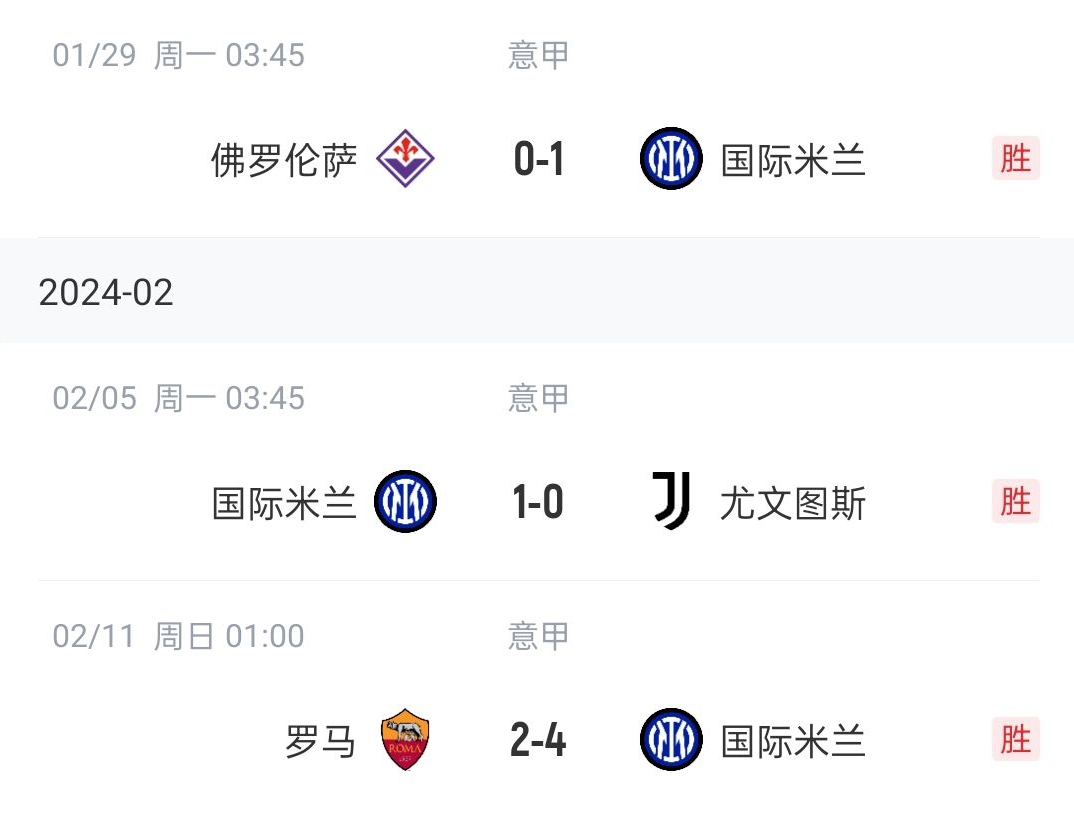Open the Inter Milan vs Juventus 1-0 match
The width and height of the screenshot is (1074, 814).
538,502
